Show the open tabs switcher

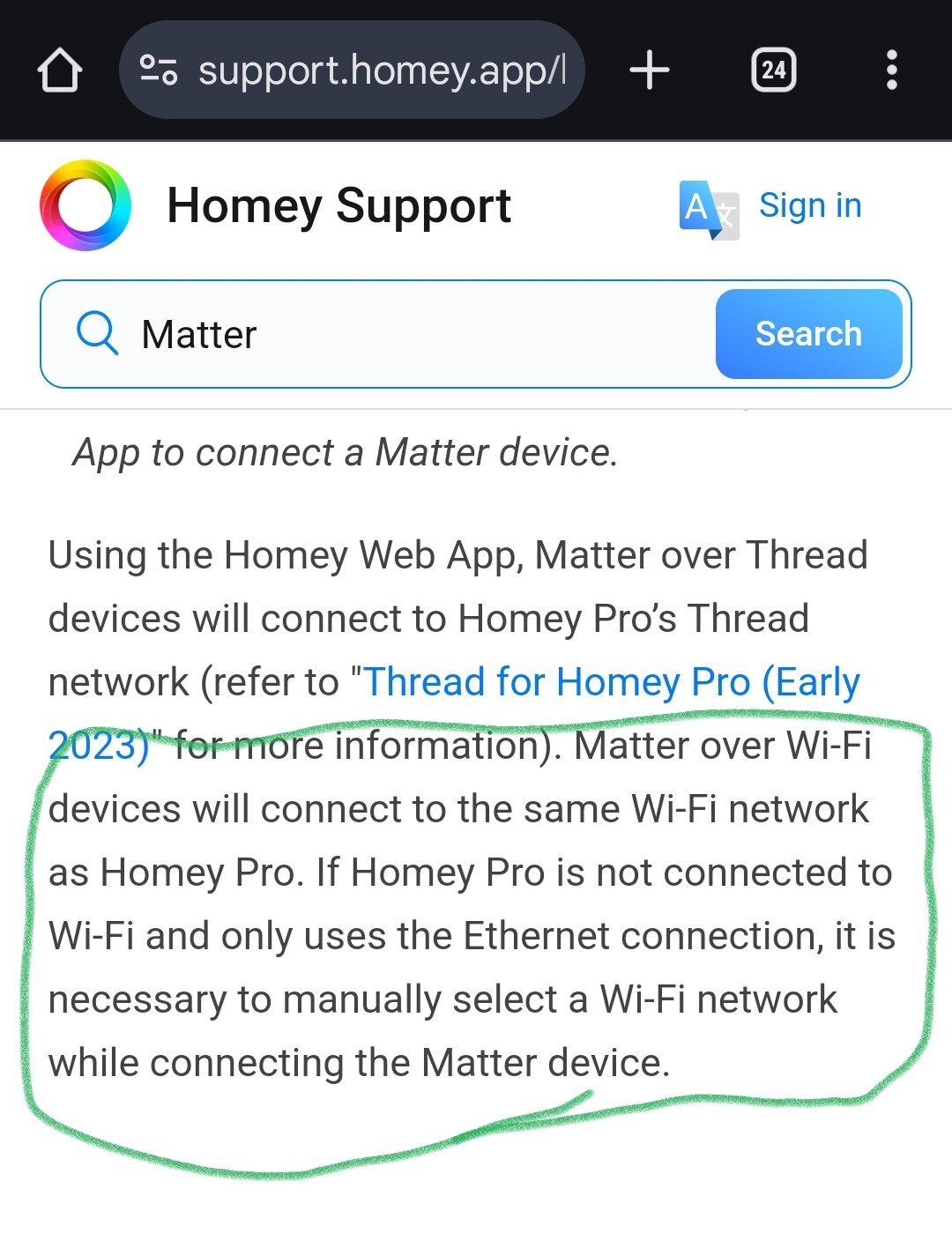773,70
